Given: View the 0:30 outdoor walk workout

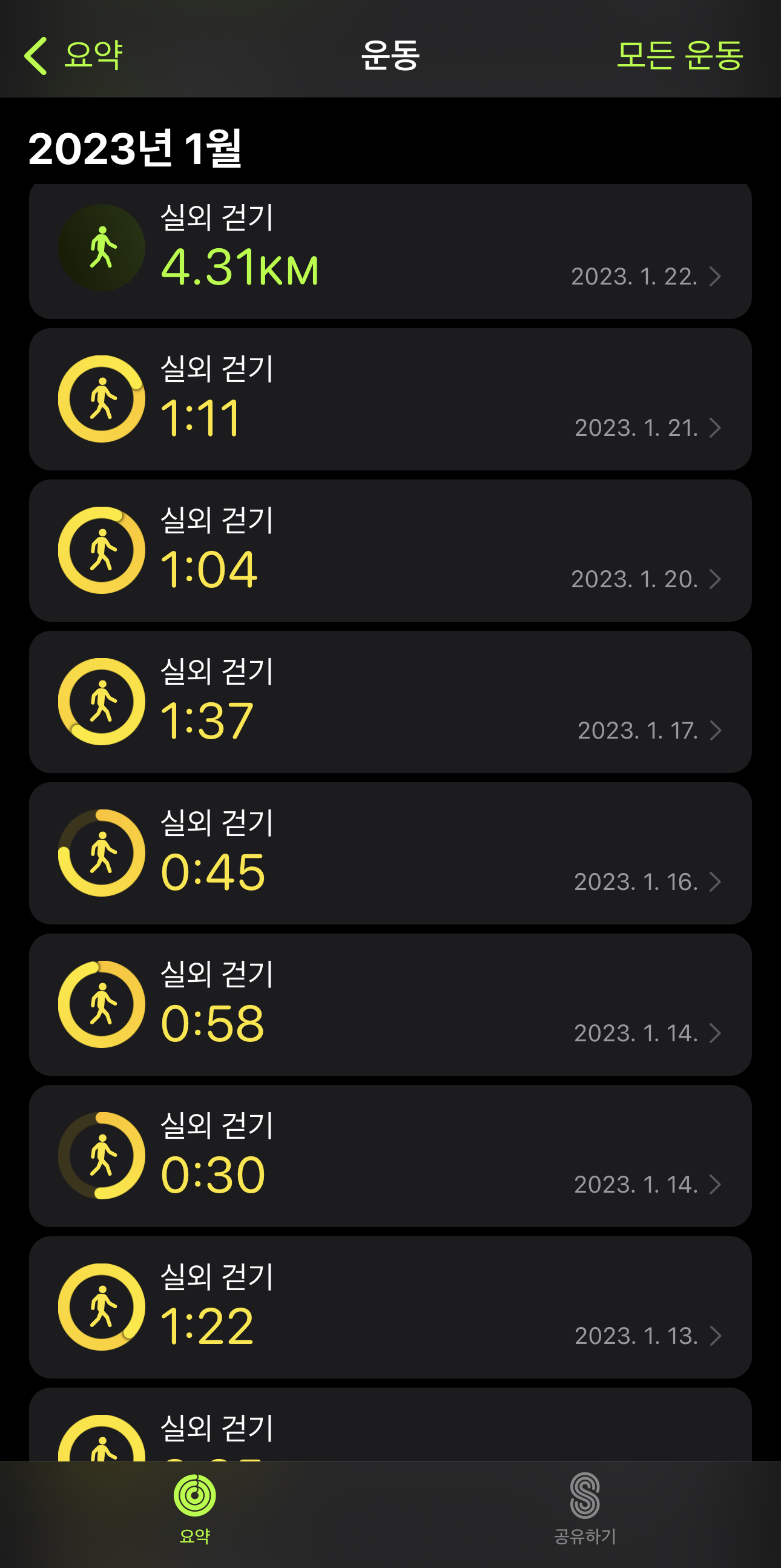Looking at the screenshot, I should tap(389, 1155).
